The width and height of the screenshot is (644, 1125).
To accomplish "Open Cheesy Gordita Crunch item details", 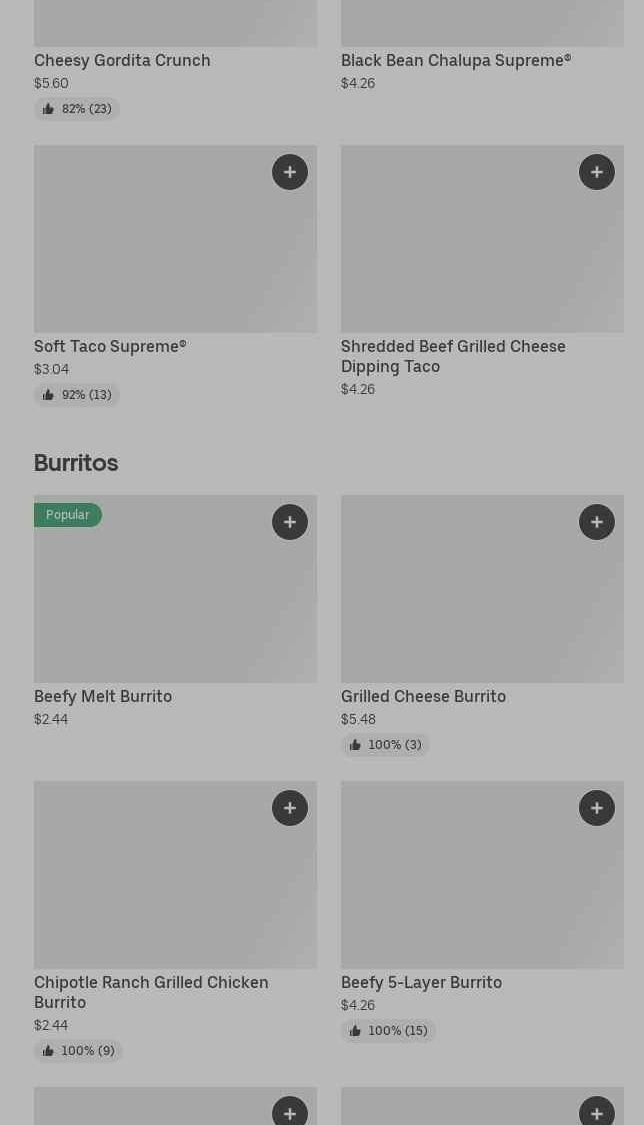I will pyautogui.click(x=122, y=60).
